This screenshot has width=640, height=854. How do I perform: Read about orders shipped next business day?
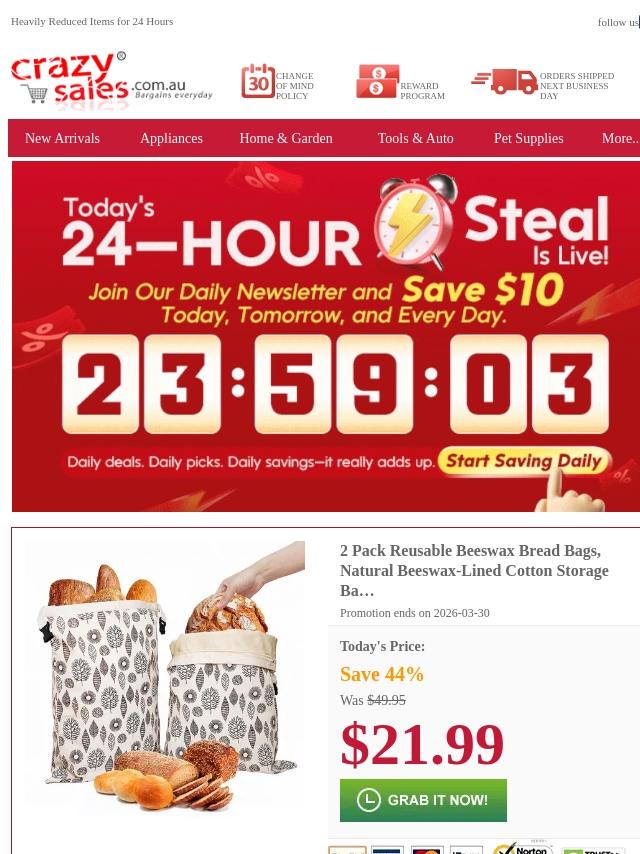click(543, 82)
